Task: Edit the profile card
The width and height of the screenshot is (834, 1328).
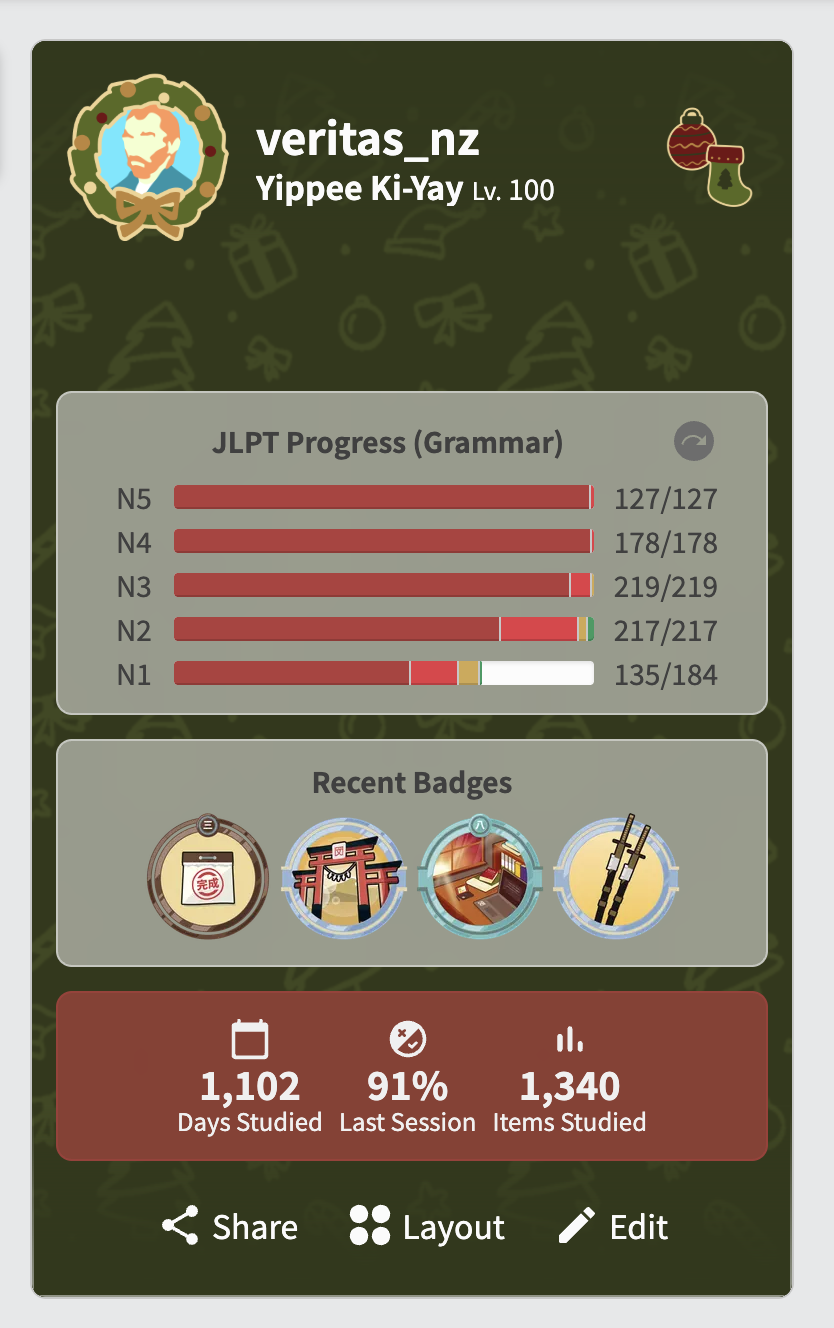Action: pos(612,1226)
